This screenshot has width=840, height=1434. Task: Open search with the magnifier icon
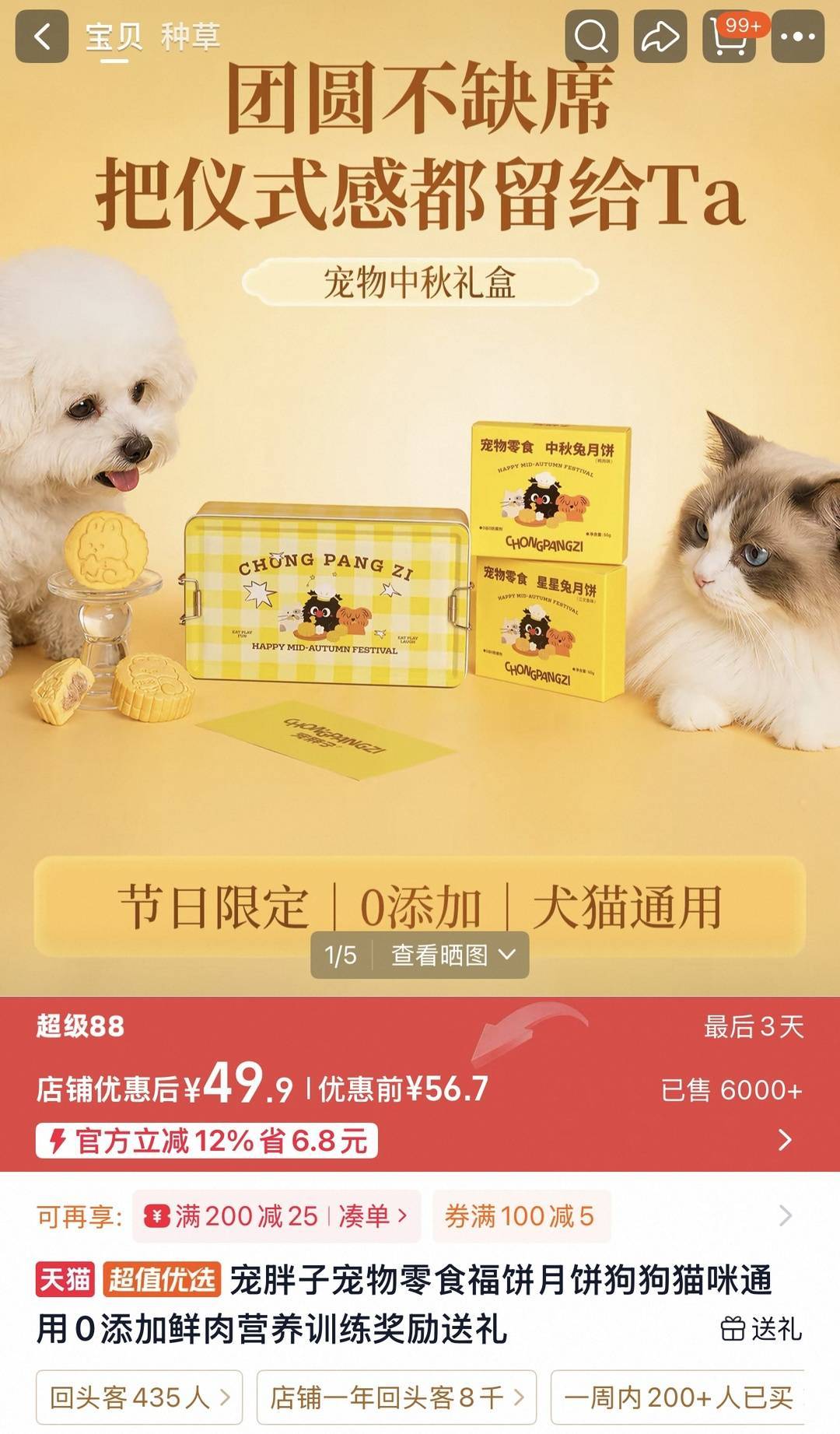(592, 37)
